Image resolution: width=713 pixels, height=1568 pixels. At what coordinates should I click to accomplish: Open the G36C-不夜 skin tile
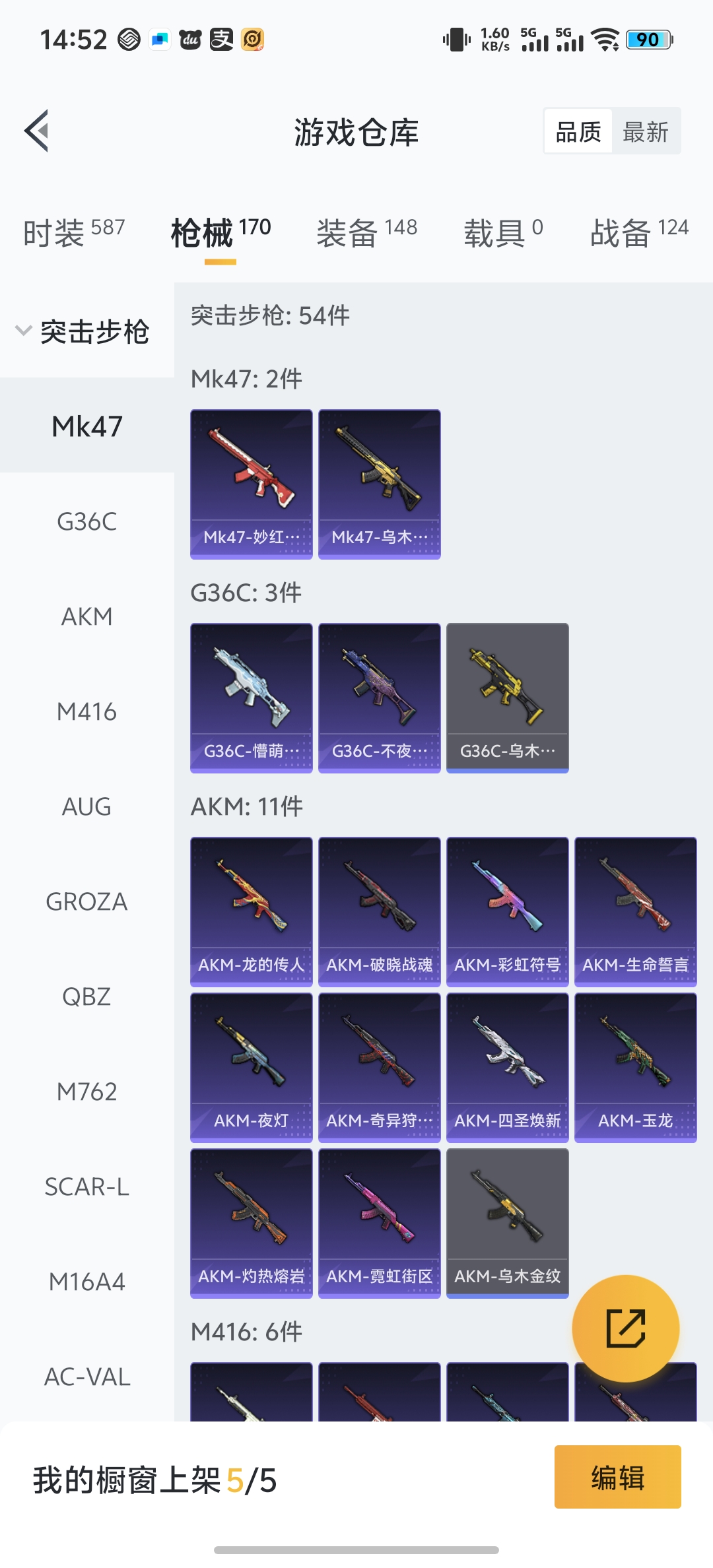point(379,698)
